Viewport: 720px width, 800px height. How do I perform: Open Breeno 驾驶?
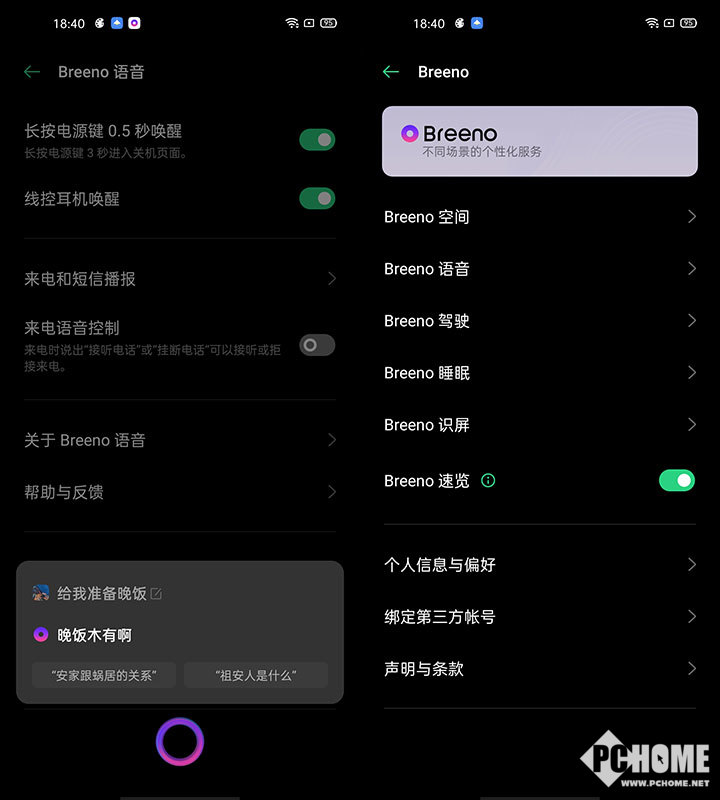(x=540, y=321)
